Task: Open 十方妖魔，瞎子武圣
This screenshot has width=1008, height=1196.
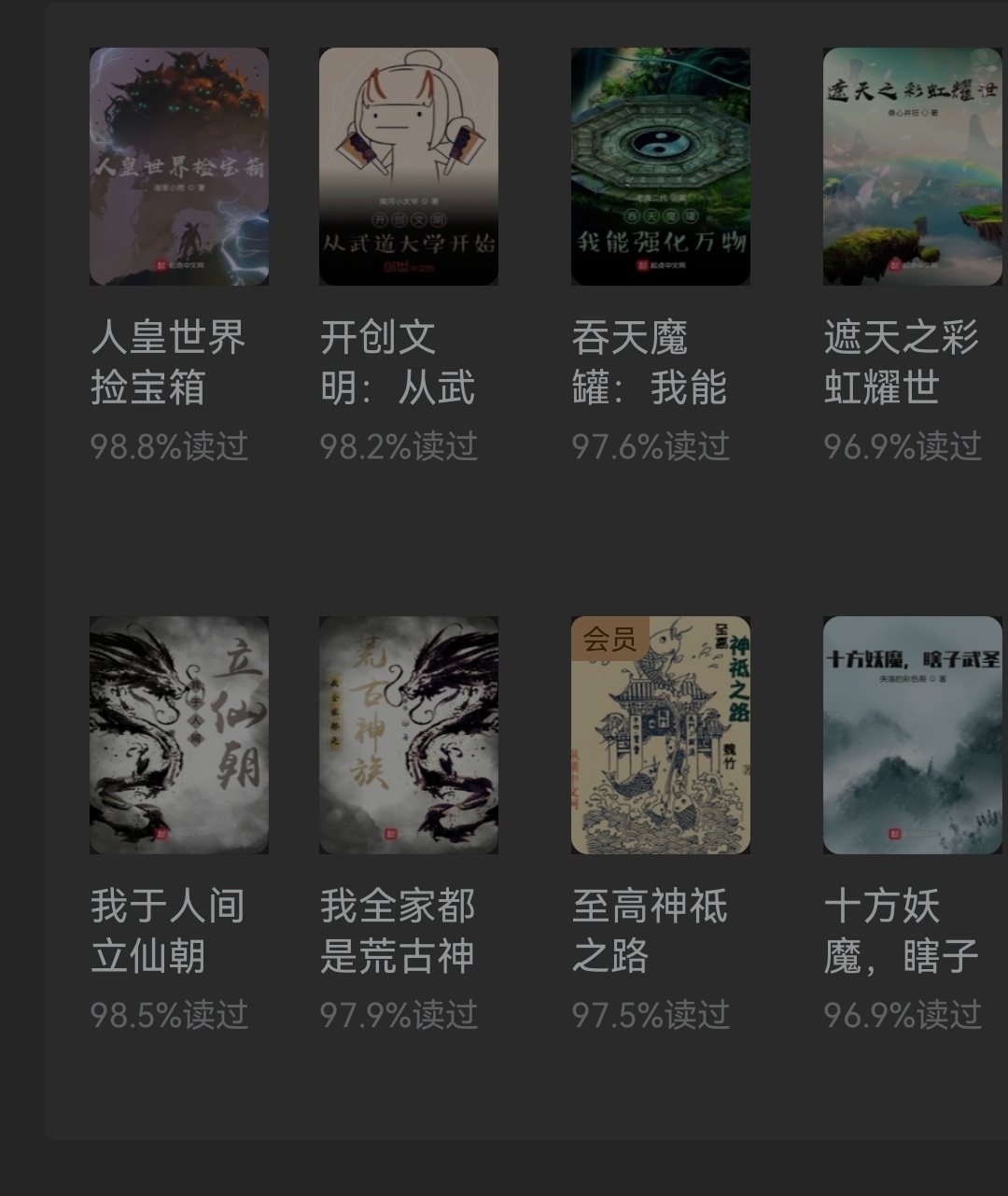Action: pyautogui.click(x=912, y=735)
